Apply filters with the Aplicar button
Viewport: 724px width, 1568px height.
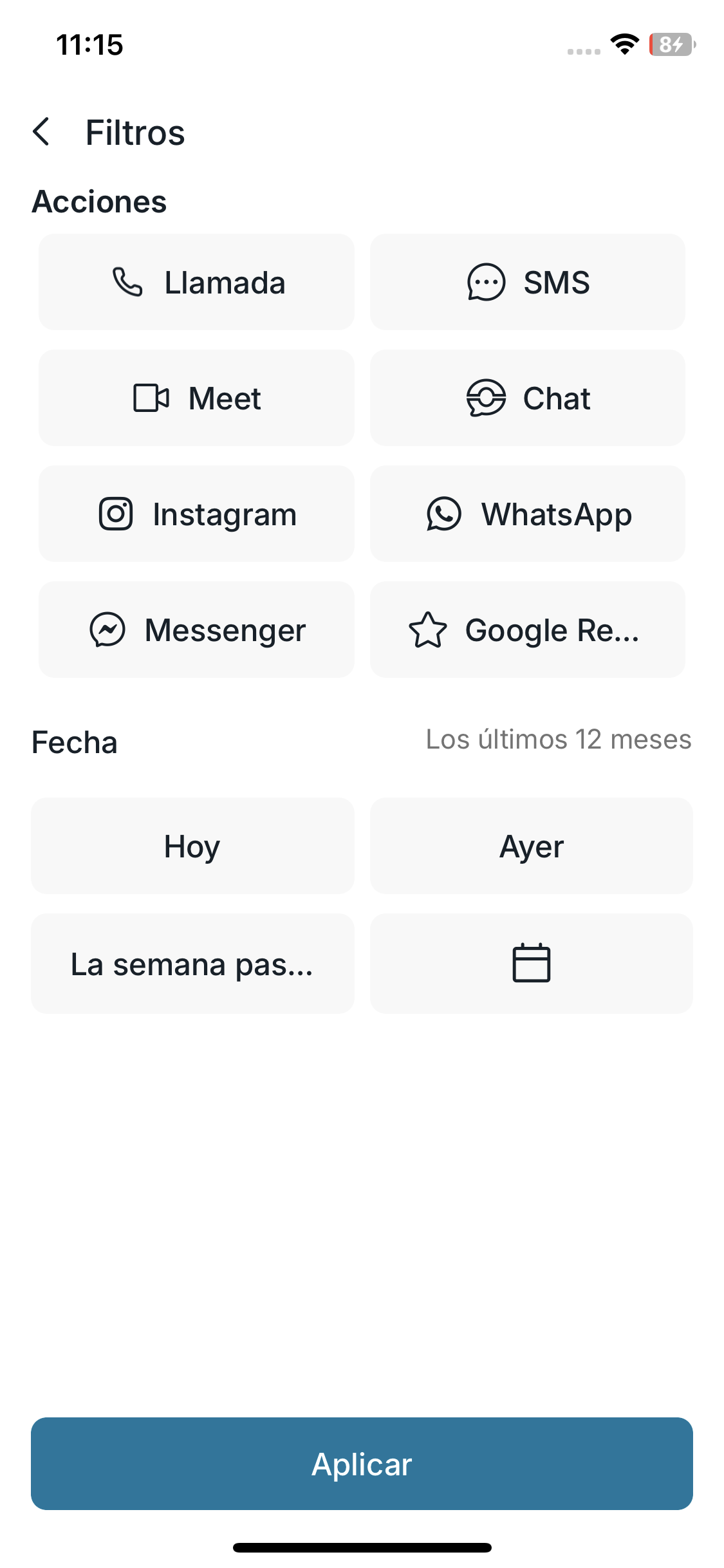click(362, 1464)
